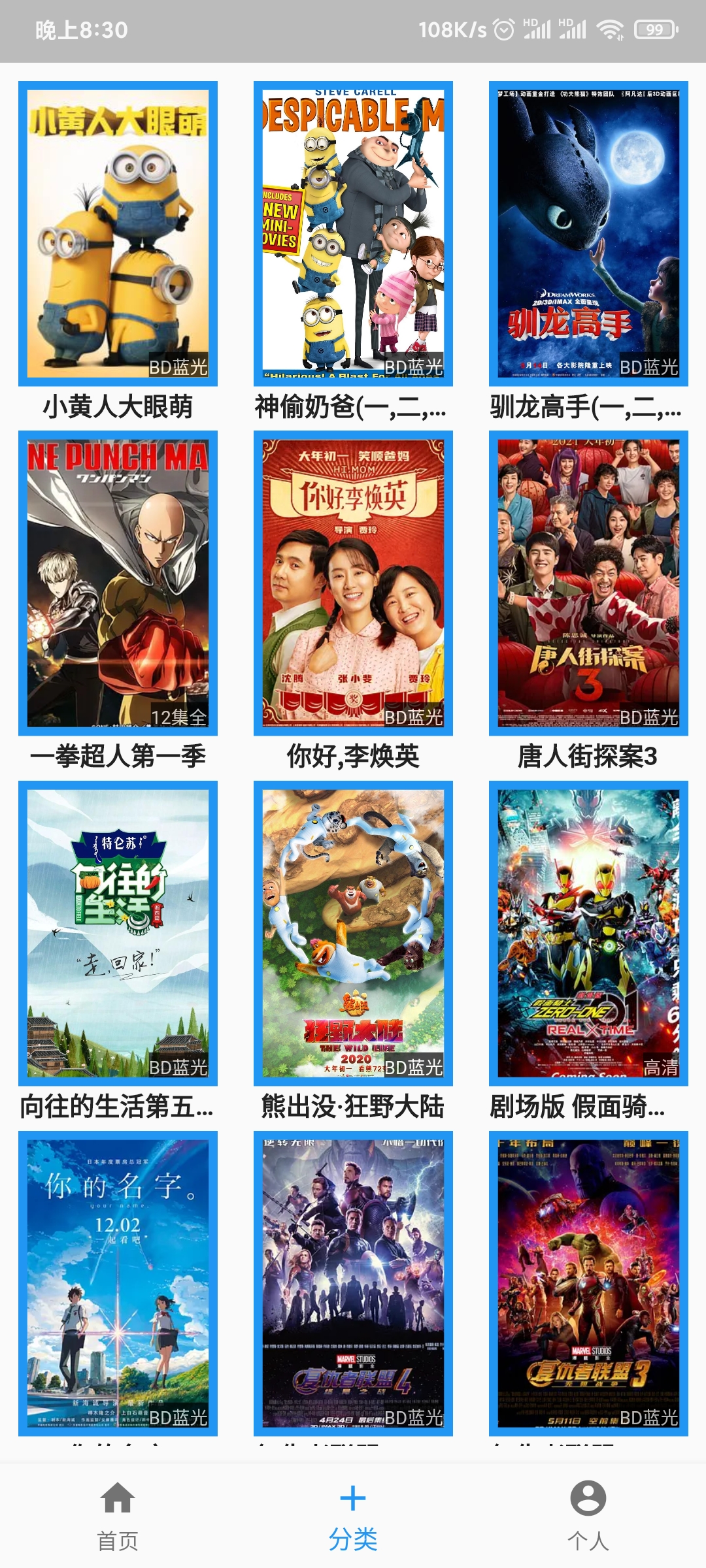Open the 神偷奶爸 movie card
The image size is (706, 1568).
pyautogui.click(x=353, y=233)
